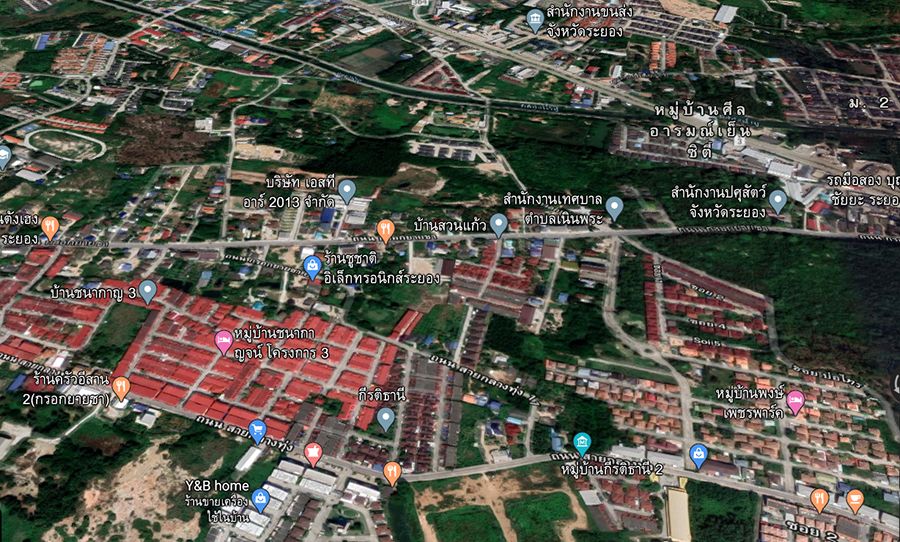Screen dimensions: 900x542
Task: Open the Y&B home shop marker
Action: coord(261,498)
